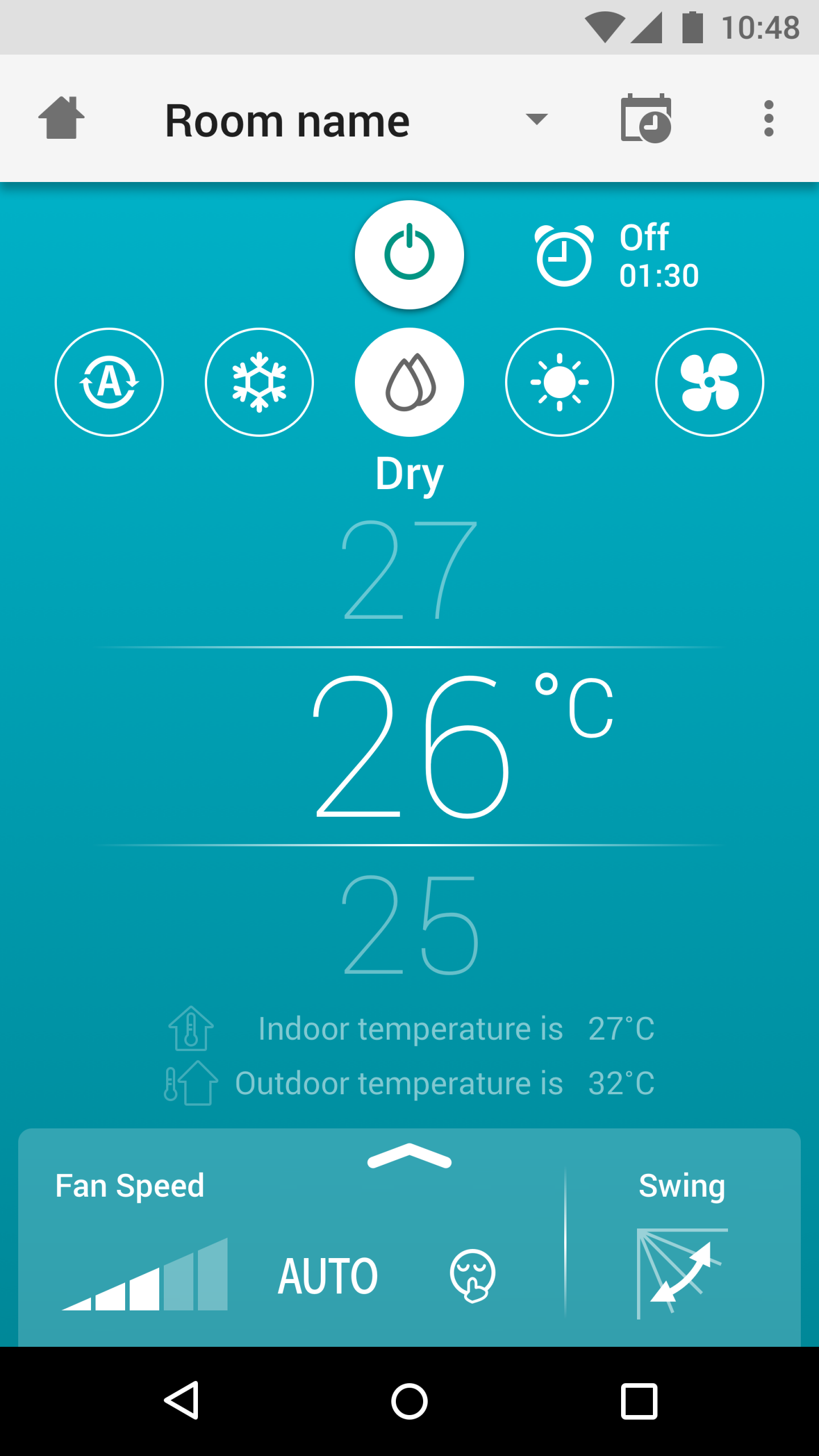The image size is (819, 1456).
Task: Change the fan speed level bars
Action: pos(145,1275)
